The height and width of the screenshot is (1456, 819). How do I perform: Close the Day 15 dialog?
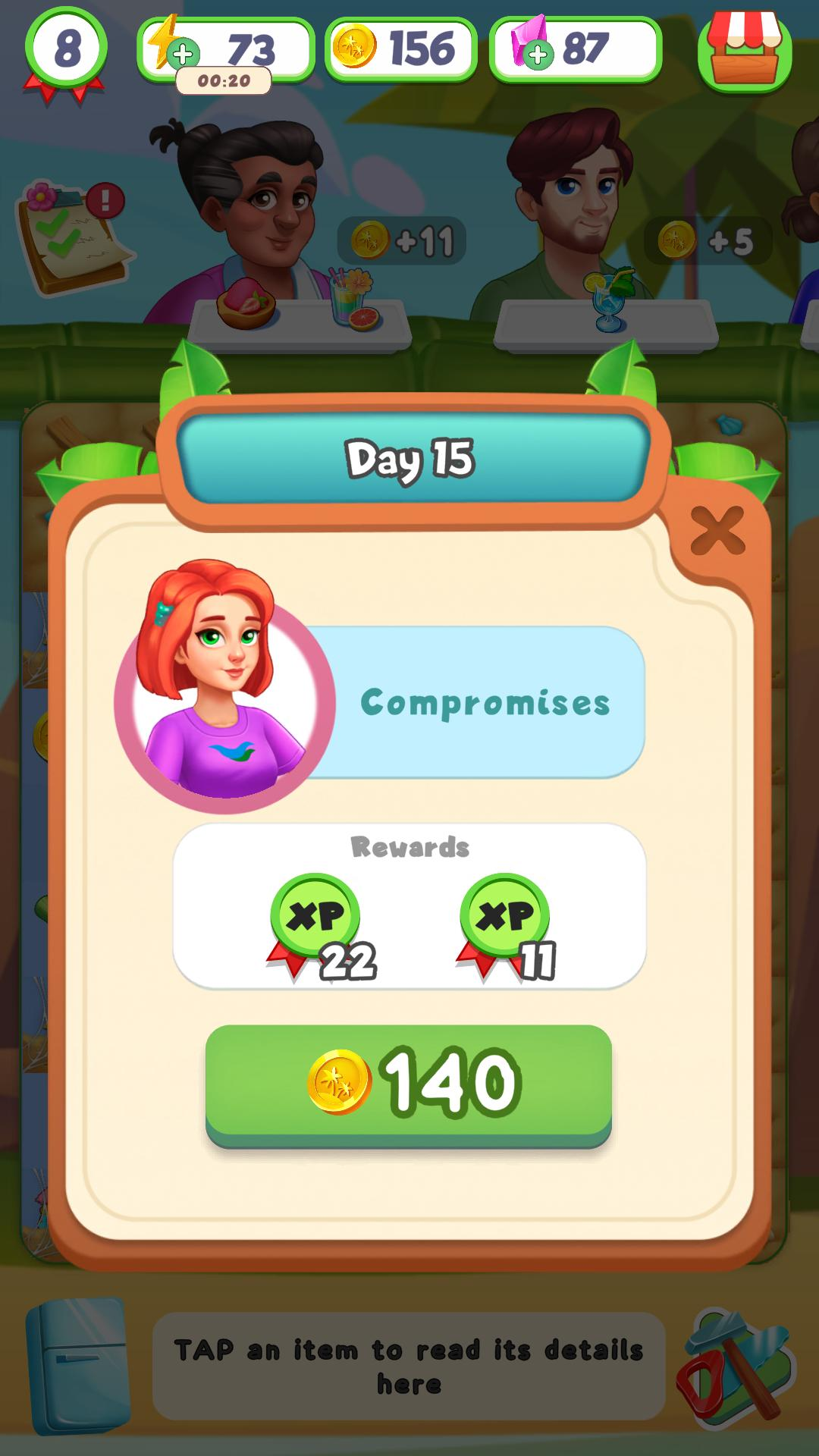717,531
